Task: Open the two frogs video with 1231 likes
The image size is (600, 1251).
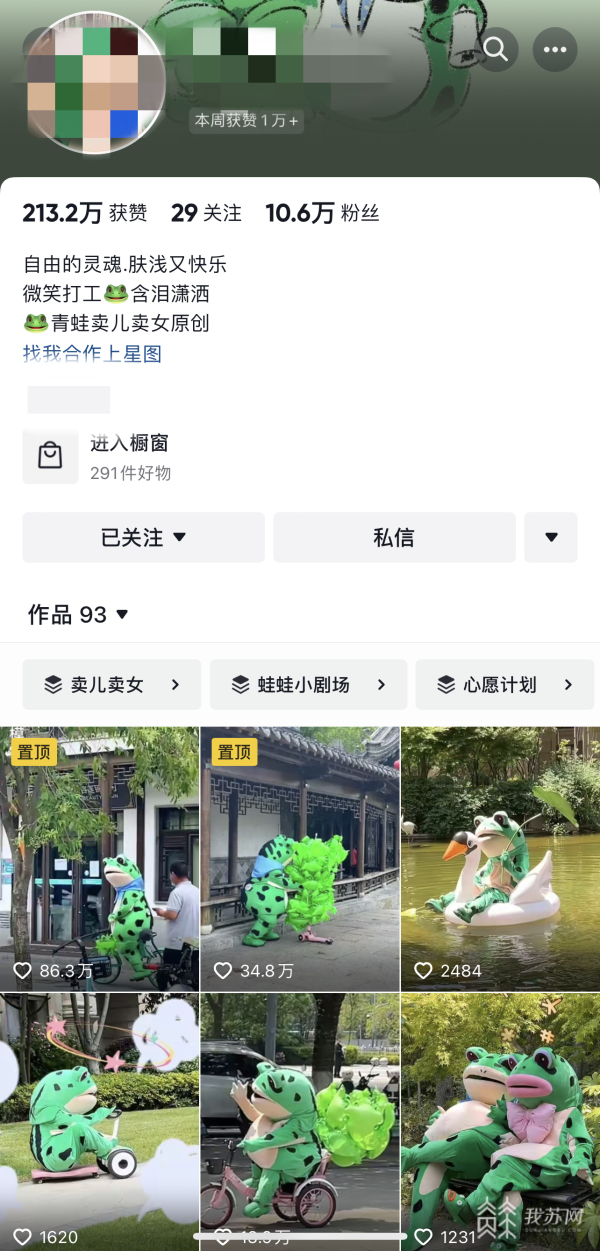Action: pyautogui.click(x=500, y=1120)
